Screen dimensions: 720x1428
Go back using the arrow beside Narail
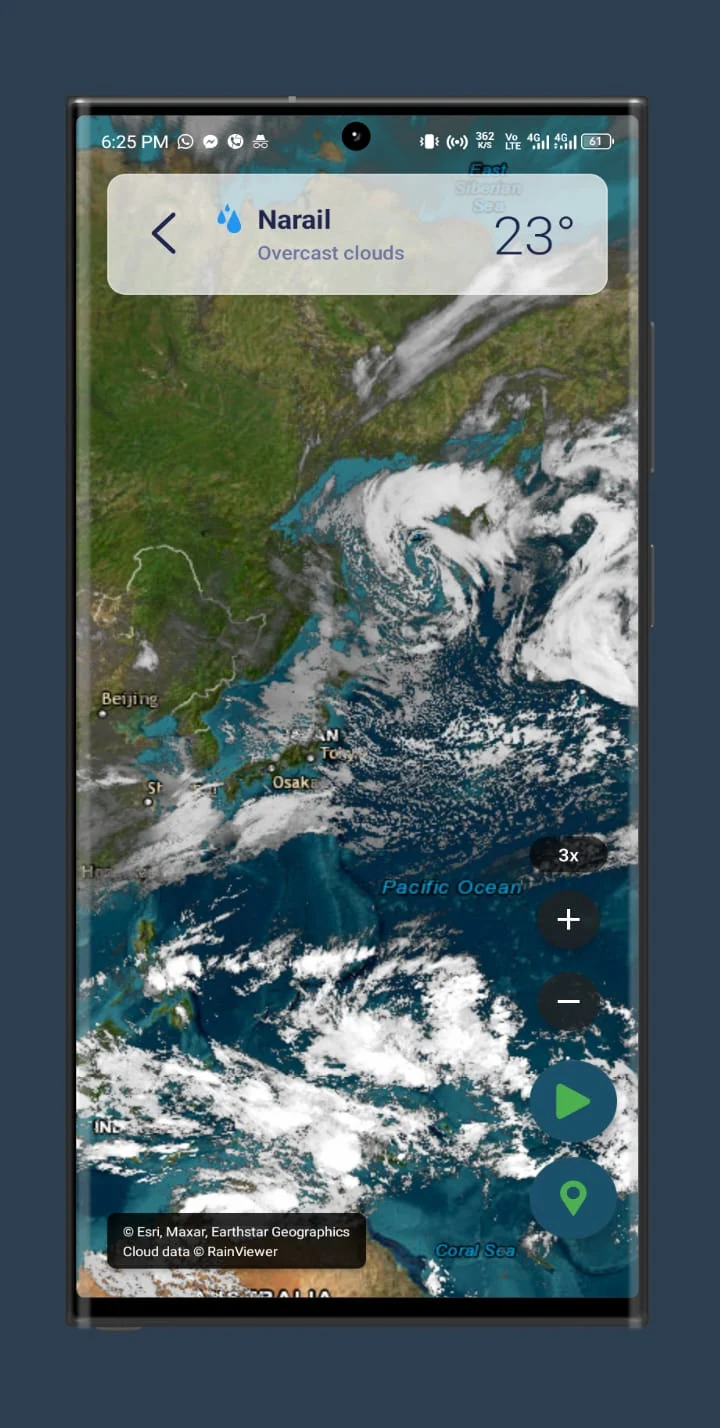(164, 234)
